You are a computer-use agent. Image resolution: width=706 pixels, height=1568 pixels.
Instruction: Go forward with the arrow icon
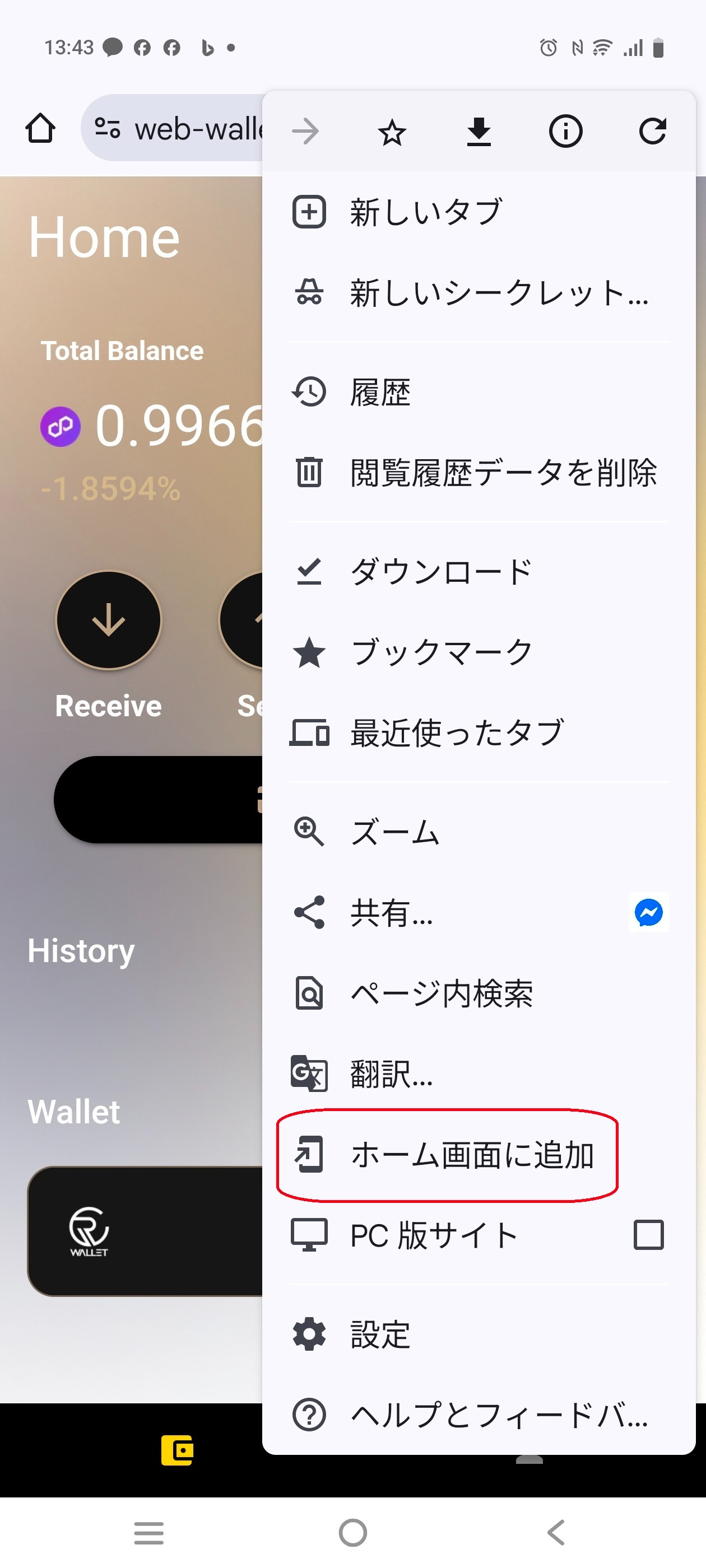tap(305, 132)
